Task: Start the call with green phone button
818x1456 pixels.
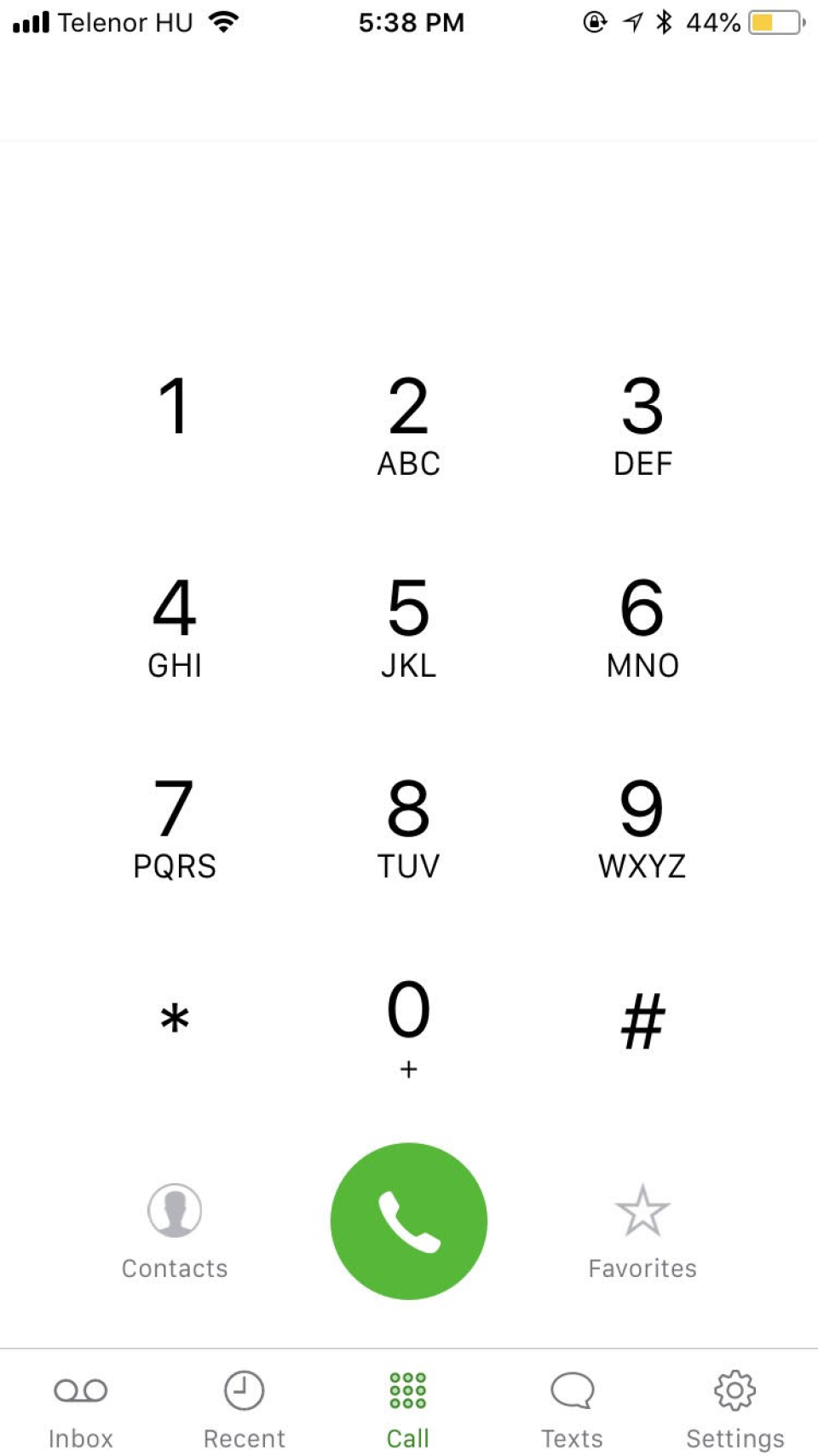Action: [x=408, y=1221]
